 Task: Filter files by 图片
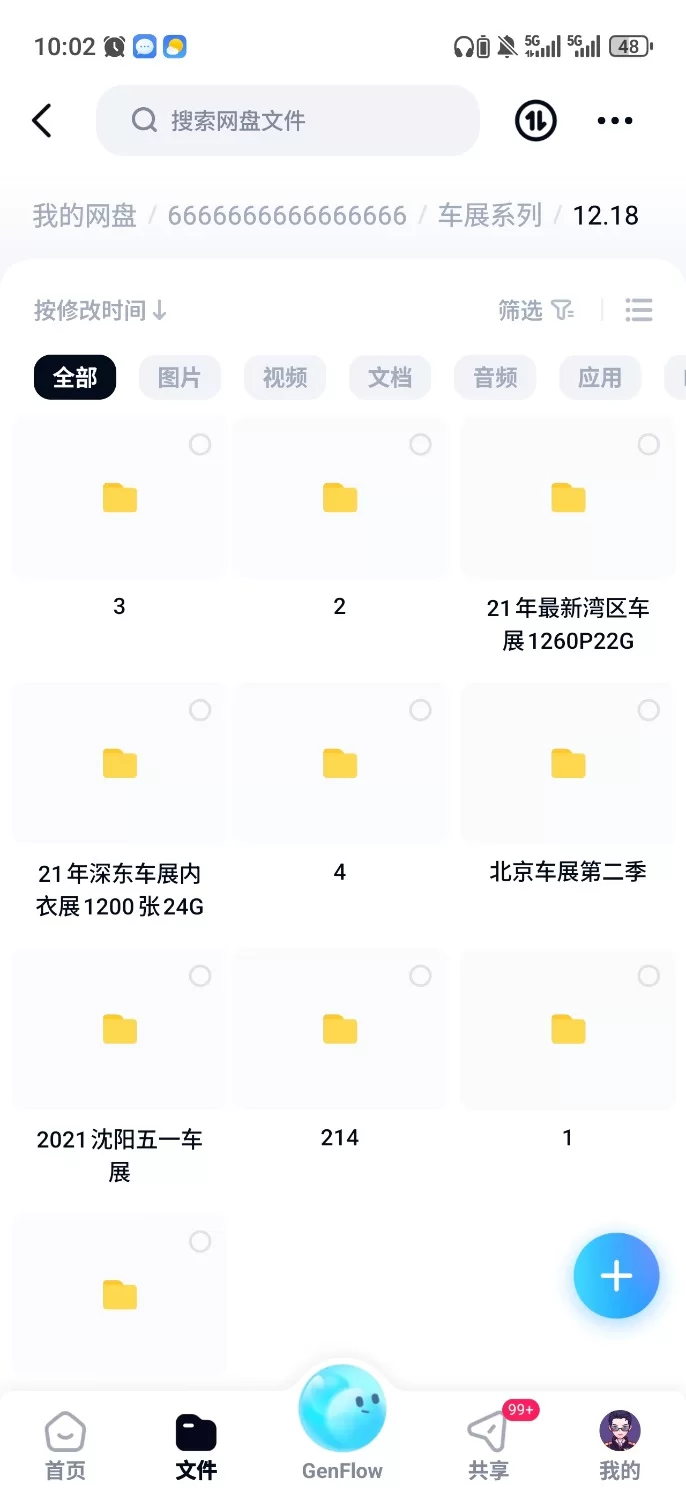tap(179, 378)
